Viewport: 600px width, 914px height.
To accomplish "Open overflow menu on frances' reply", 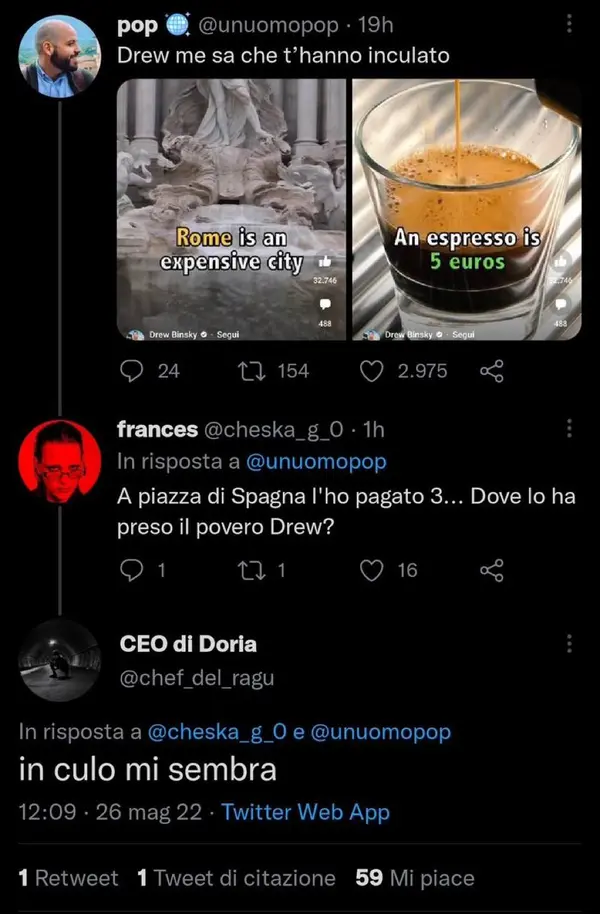I will [569, 428].
